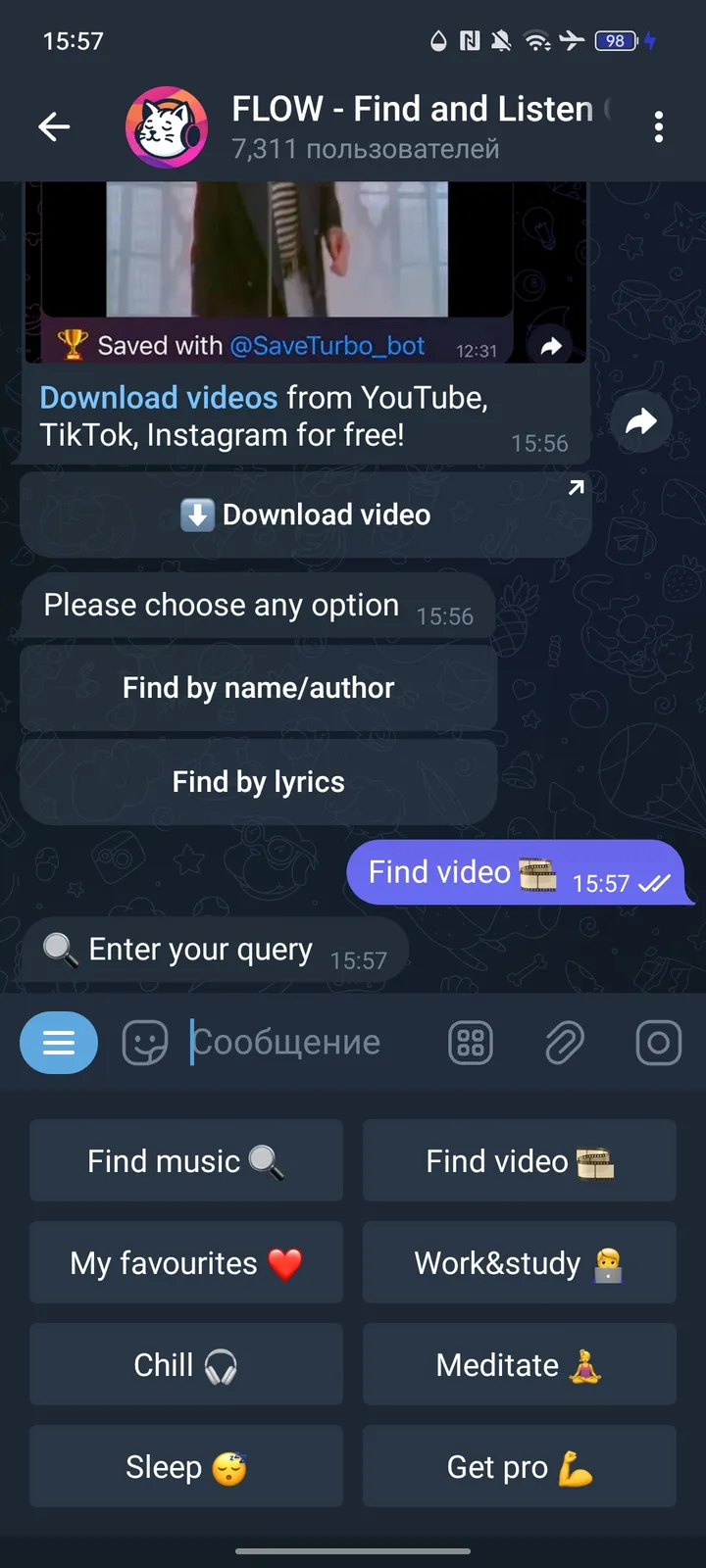
Task: Click the share arrow next to the video message
Action: tap(641, 421)
